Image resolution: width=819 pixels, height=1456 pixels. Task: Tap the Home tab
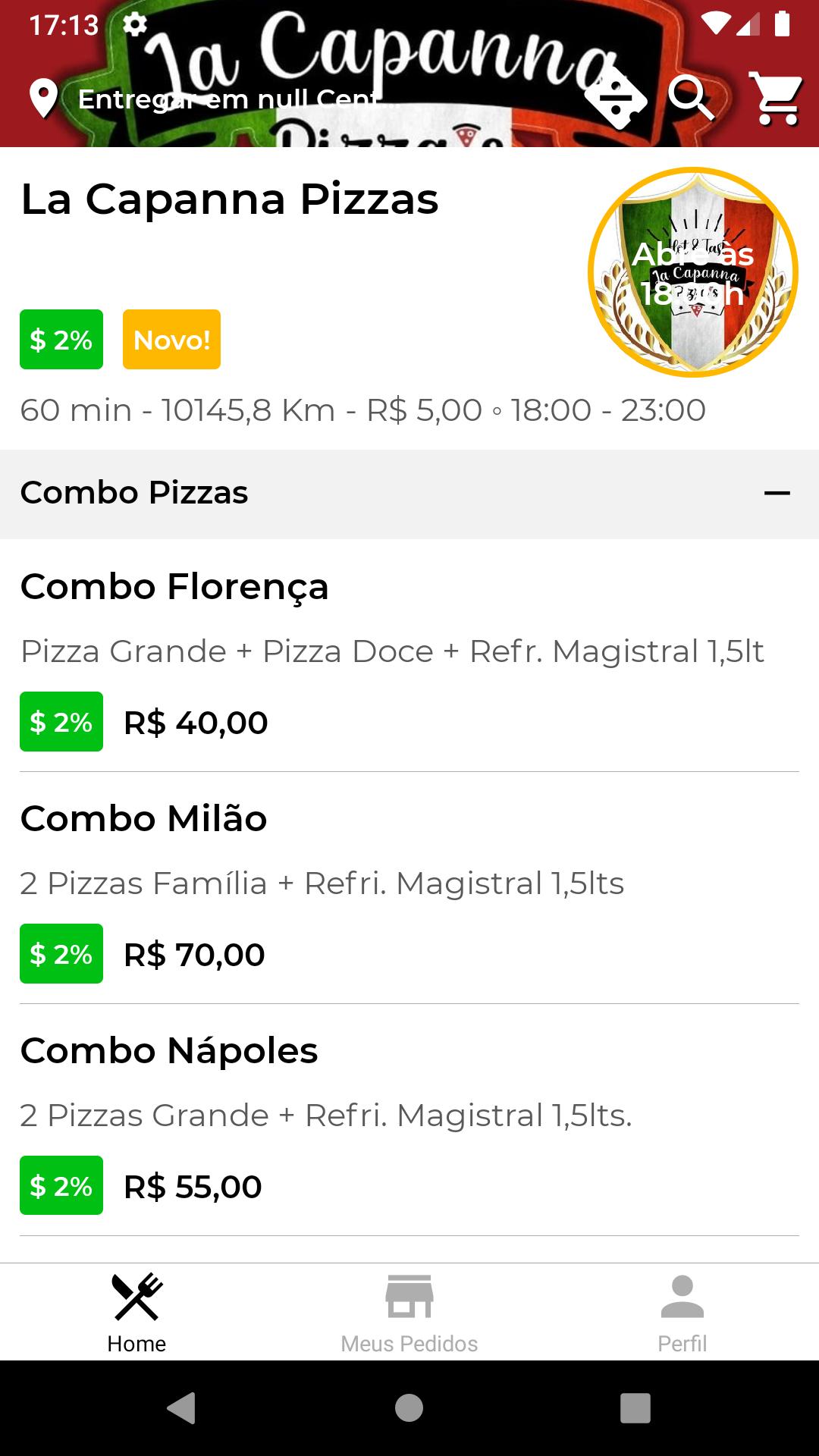click(136, 1312)
